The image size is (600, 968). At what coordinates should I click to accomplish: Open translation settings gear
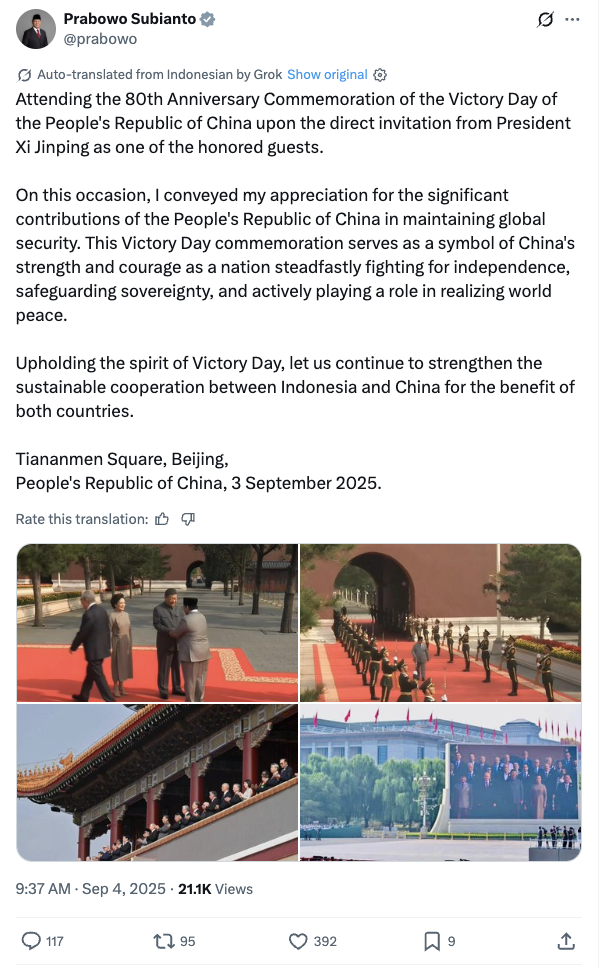click(x=380, y=75)
